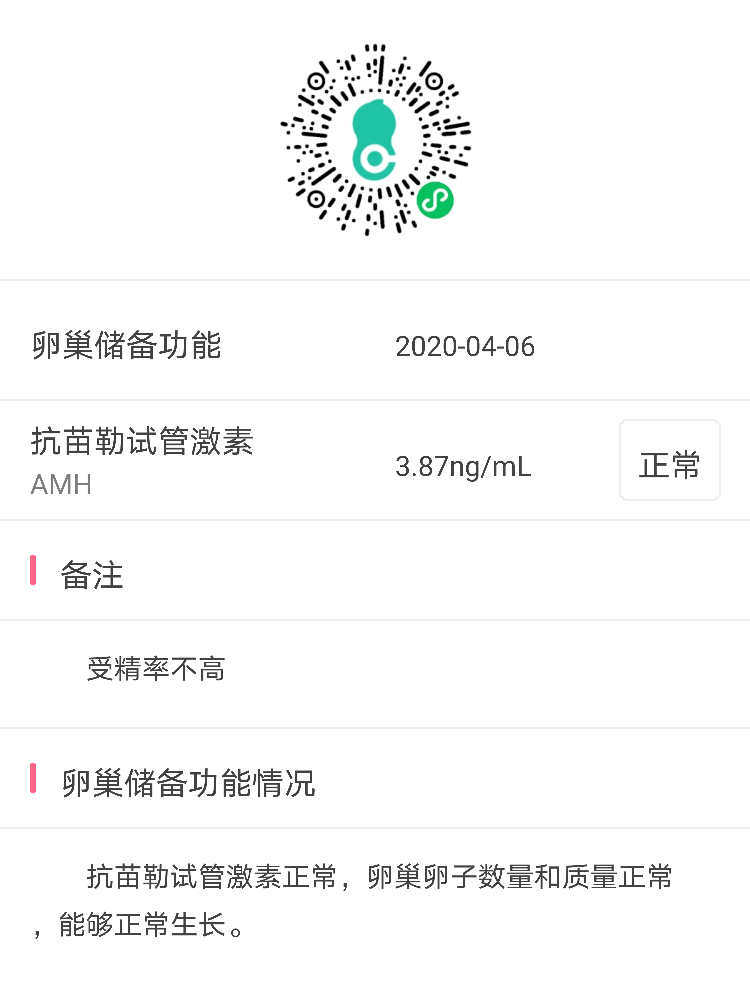Open the 卵巢储备功能 record row

pos(126,346)
